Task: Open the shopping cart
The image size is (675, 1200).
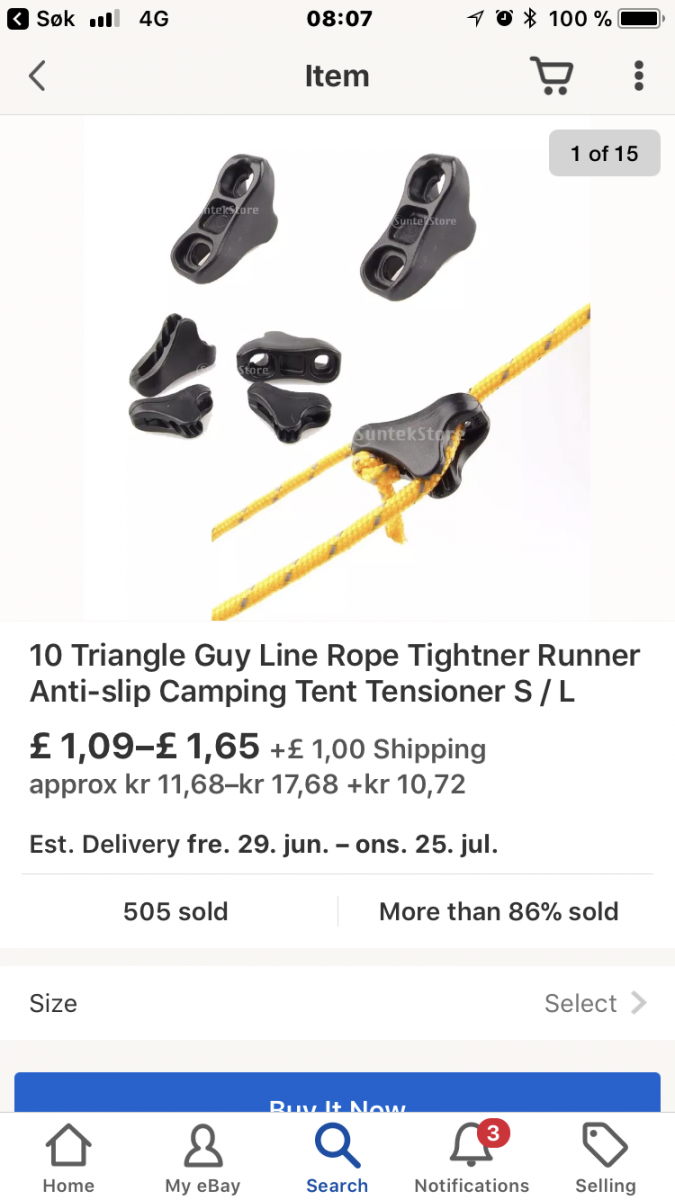Action: (x=550, y=76)
